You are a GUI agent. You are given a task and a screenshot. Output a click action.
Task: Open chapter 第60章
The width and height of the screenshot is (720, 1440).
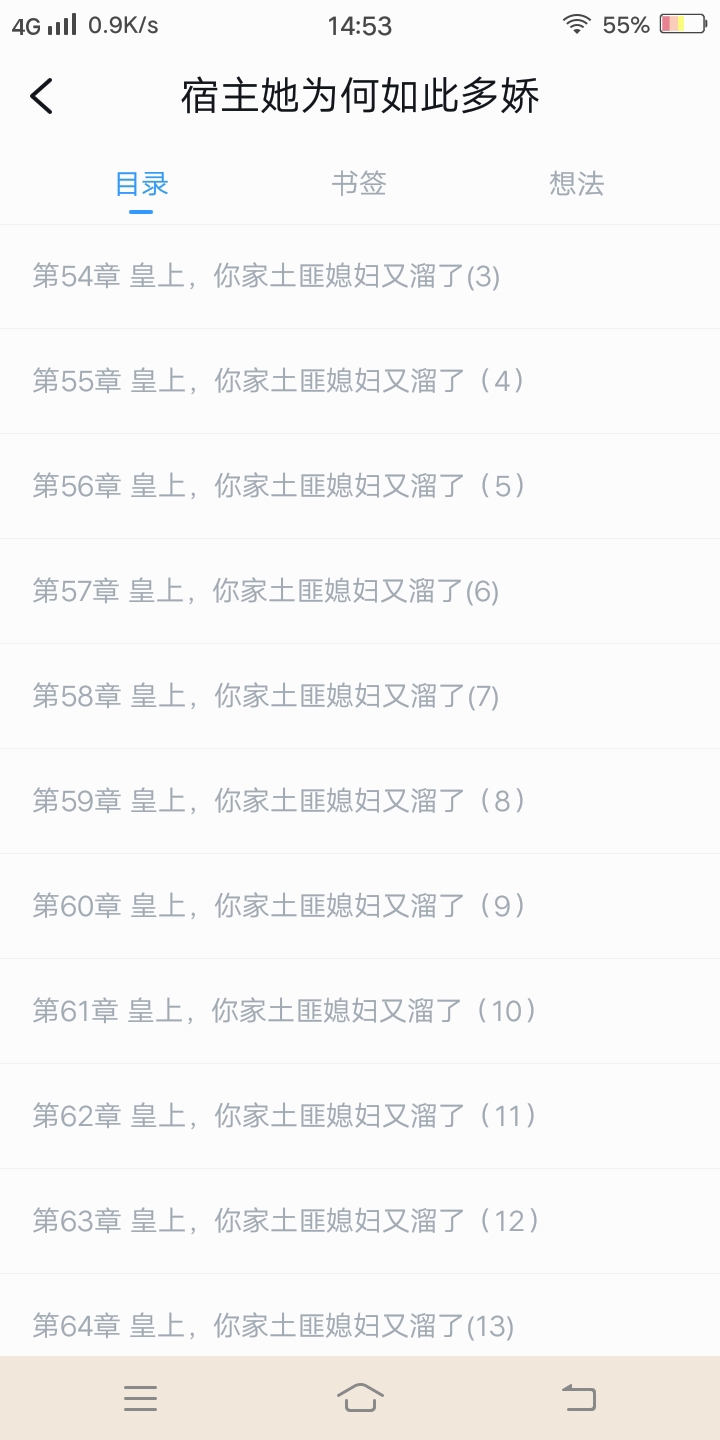coord(360,906)
